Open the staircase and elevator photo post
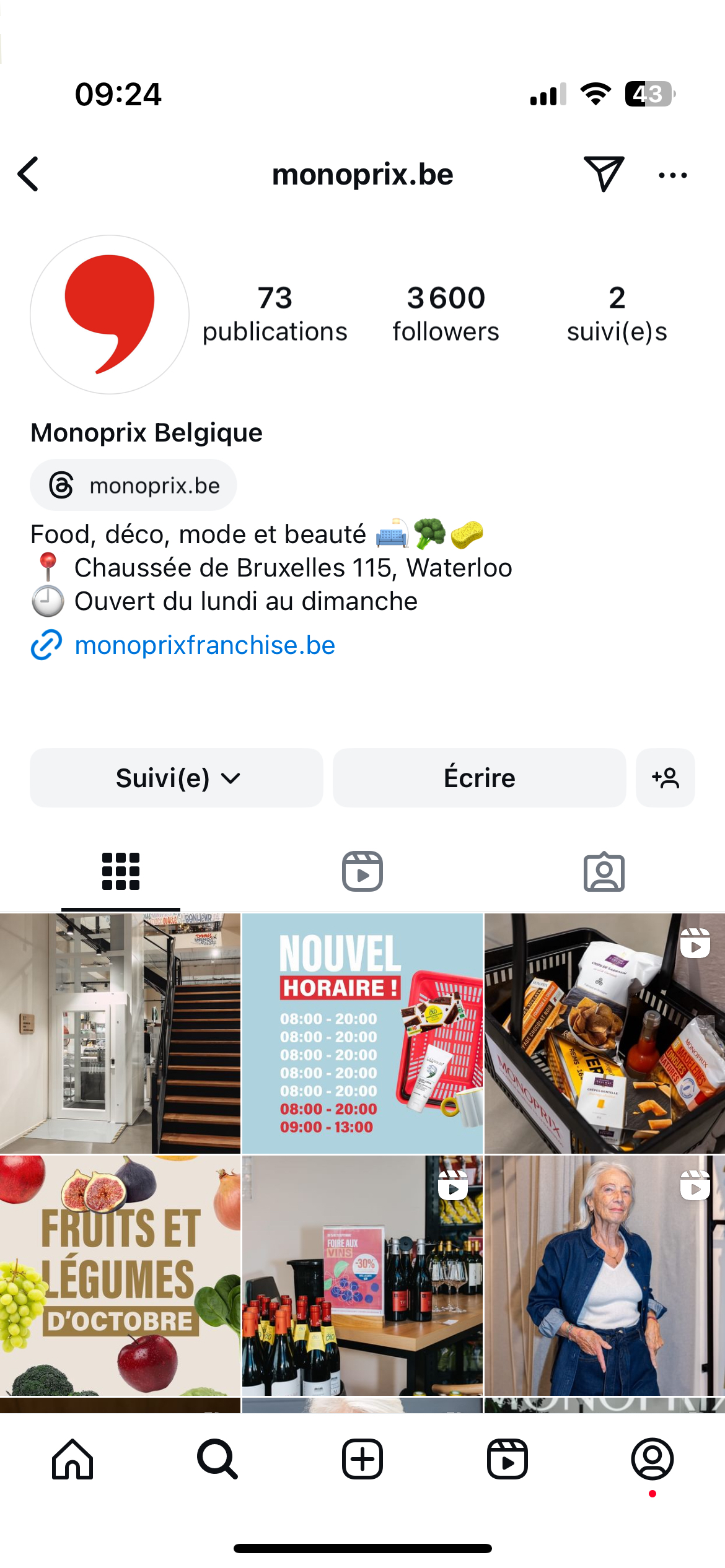The width and height of the screenshot is (725, 1568). tap(120, 1033)
